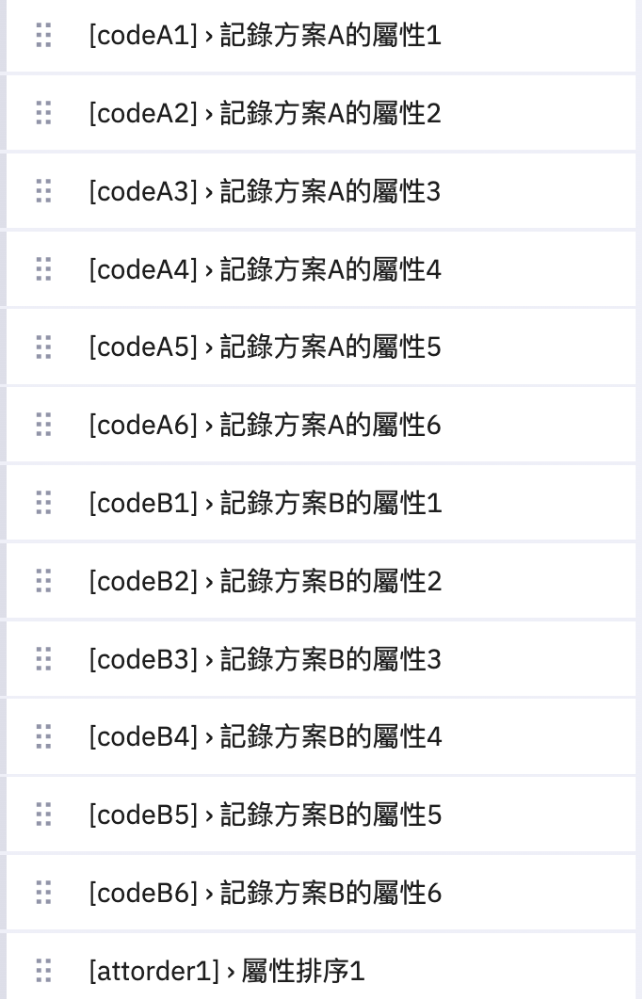
Task: Open the codeA1 方案A屬性1 row
Action: 265,36
